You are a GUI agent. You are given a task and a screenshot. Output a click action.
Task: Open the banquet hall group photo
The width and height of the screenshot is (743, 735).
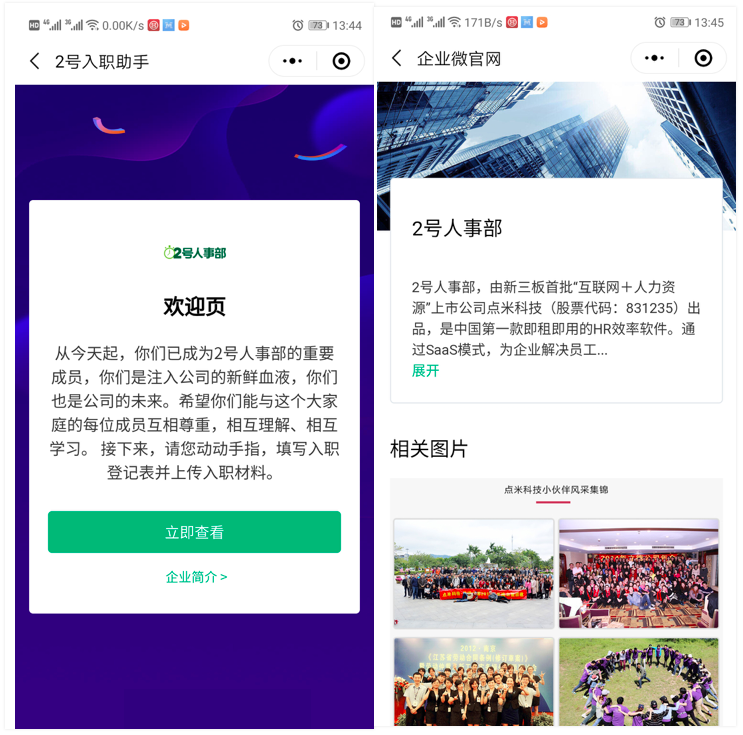[638, 573]
